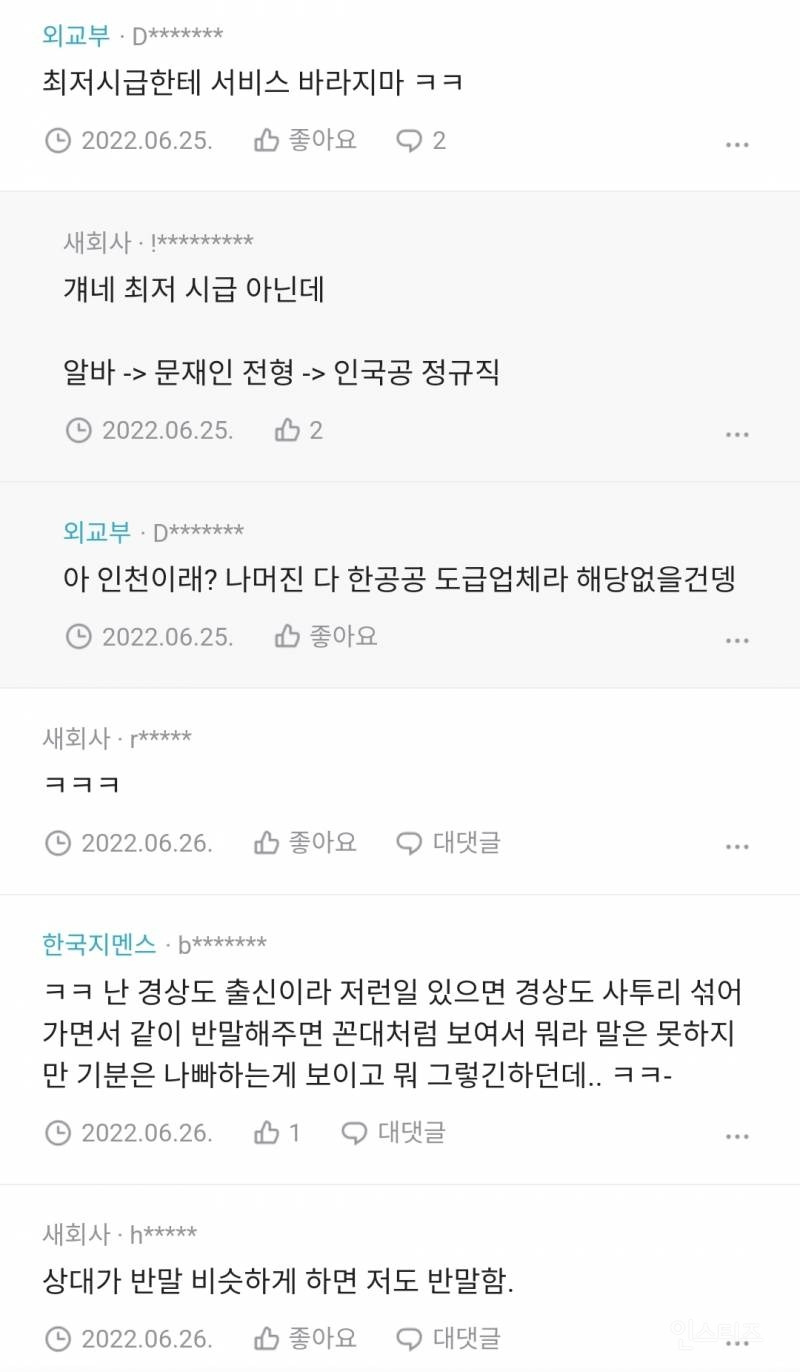This screenshot has width=800, height=1372.
Task: Like the reply '걔네 최저 시급 아닌데'
Action: point(299,430)
